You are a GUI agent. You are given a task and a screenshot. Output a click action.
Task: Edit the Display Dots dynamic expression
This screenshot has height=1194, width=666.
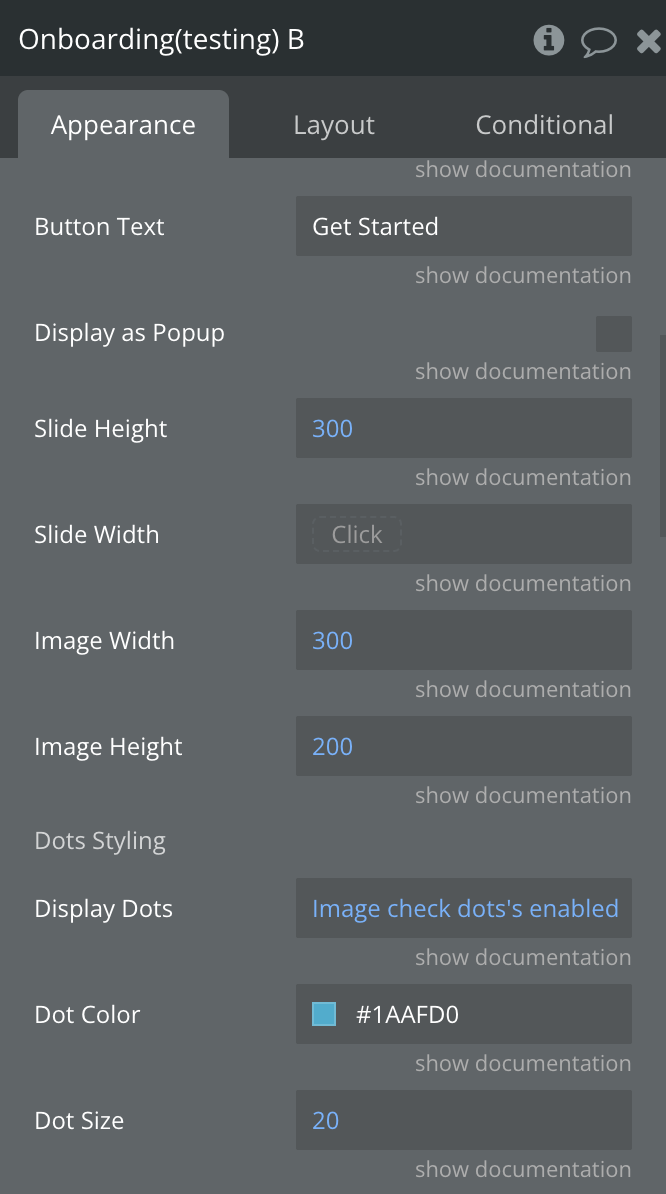tap(464, 909)
